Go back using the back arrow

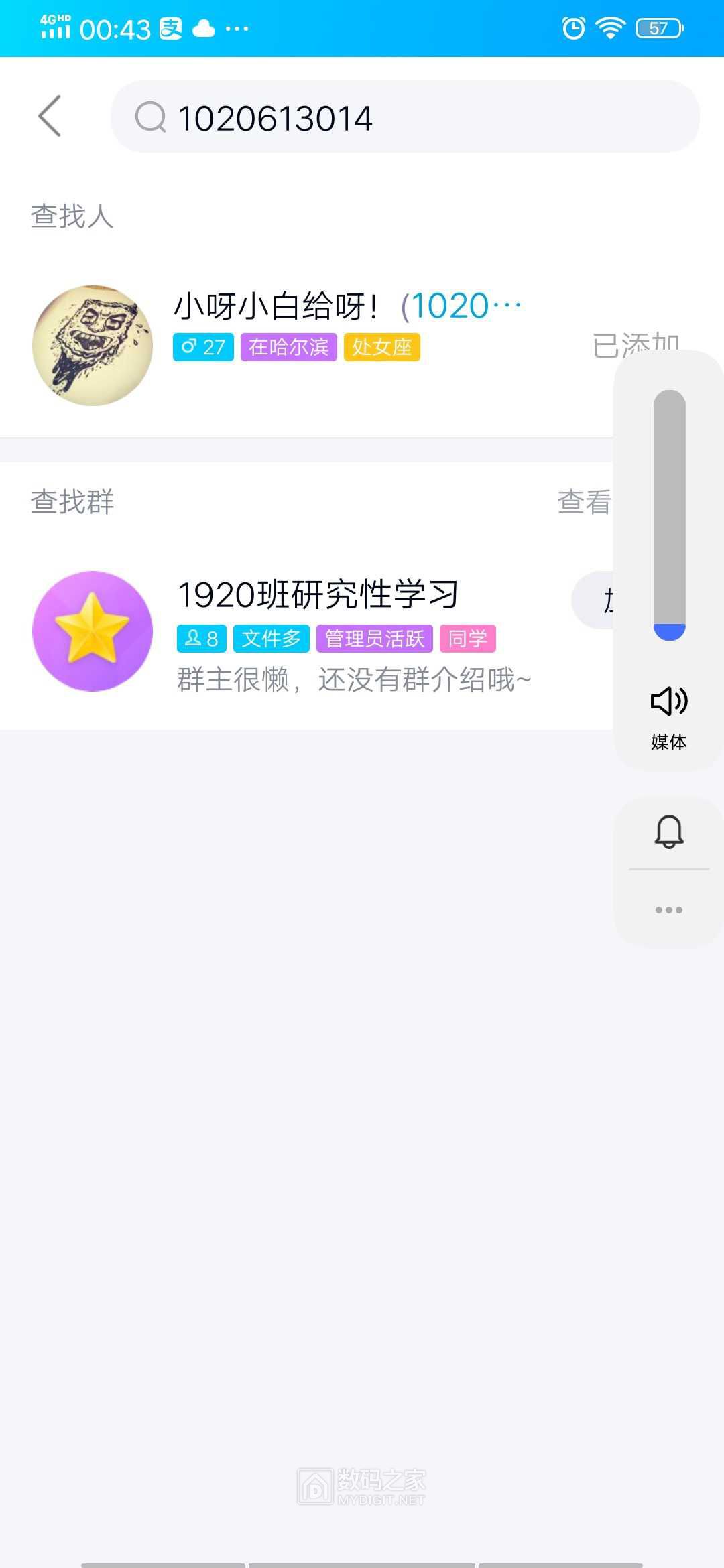50,117
